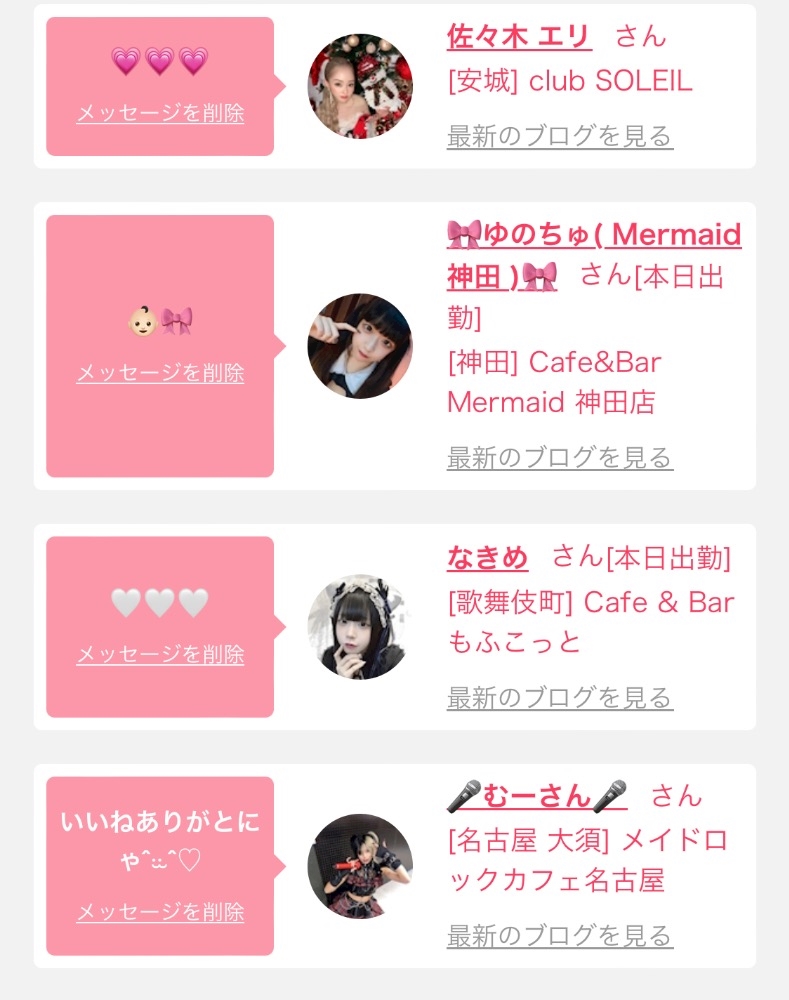Tap ゆのちゅ's profile photo
Image resolution: width=789 pixels, height=1000 pixels.
pos(360,346)
